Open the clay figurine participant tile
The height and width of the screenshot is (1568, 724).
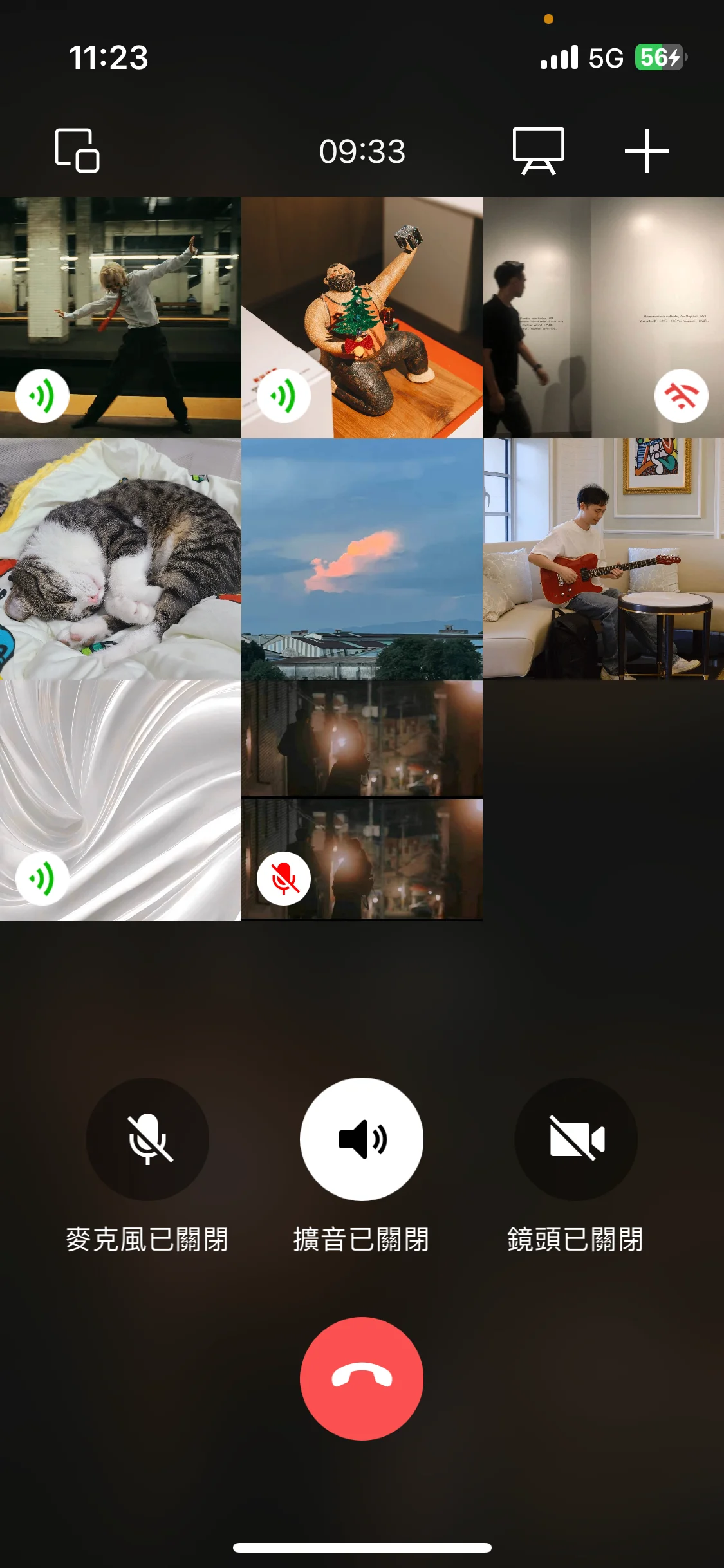point(362,317)
